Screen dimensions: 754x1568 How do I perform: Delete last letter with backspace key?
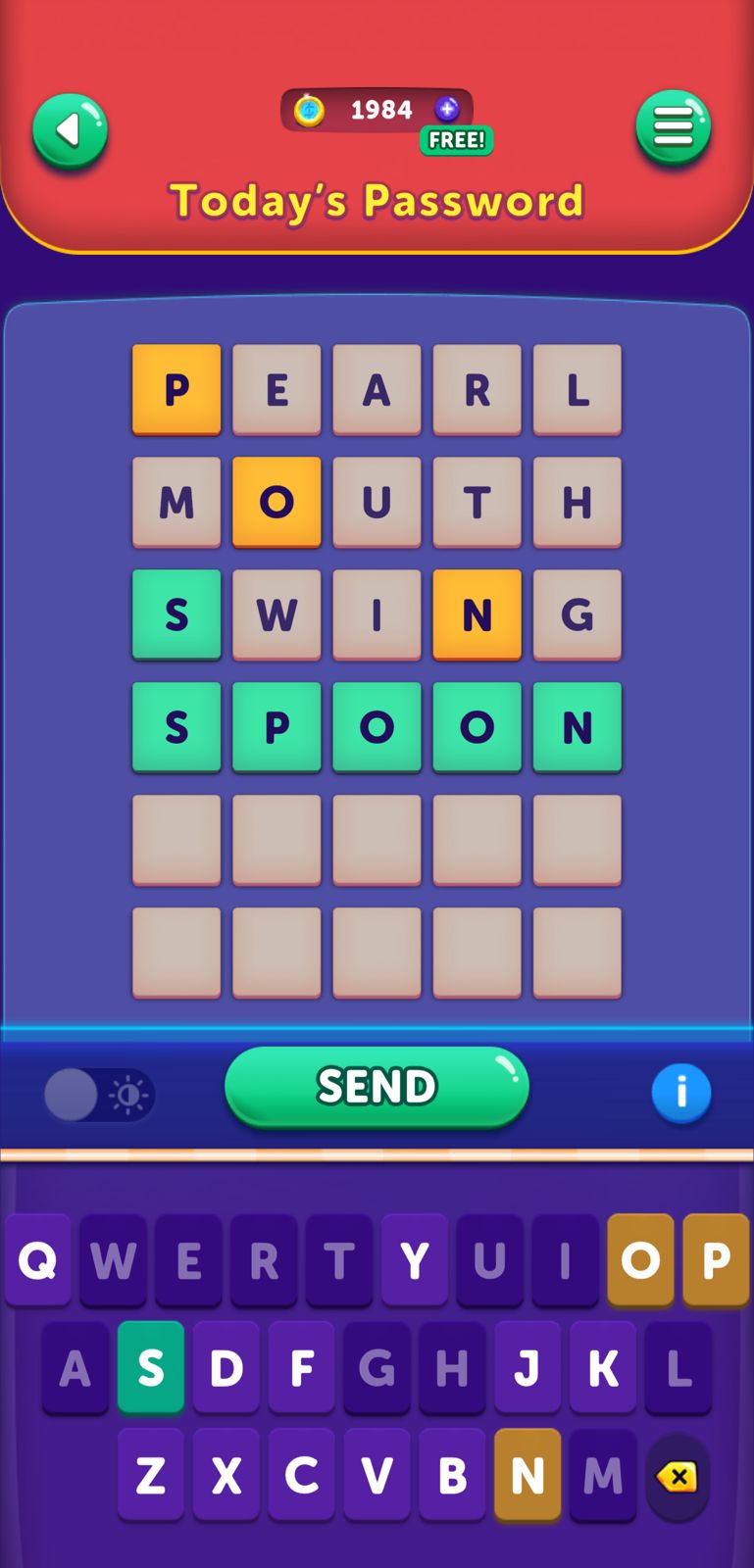tap(678, 1476)
